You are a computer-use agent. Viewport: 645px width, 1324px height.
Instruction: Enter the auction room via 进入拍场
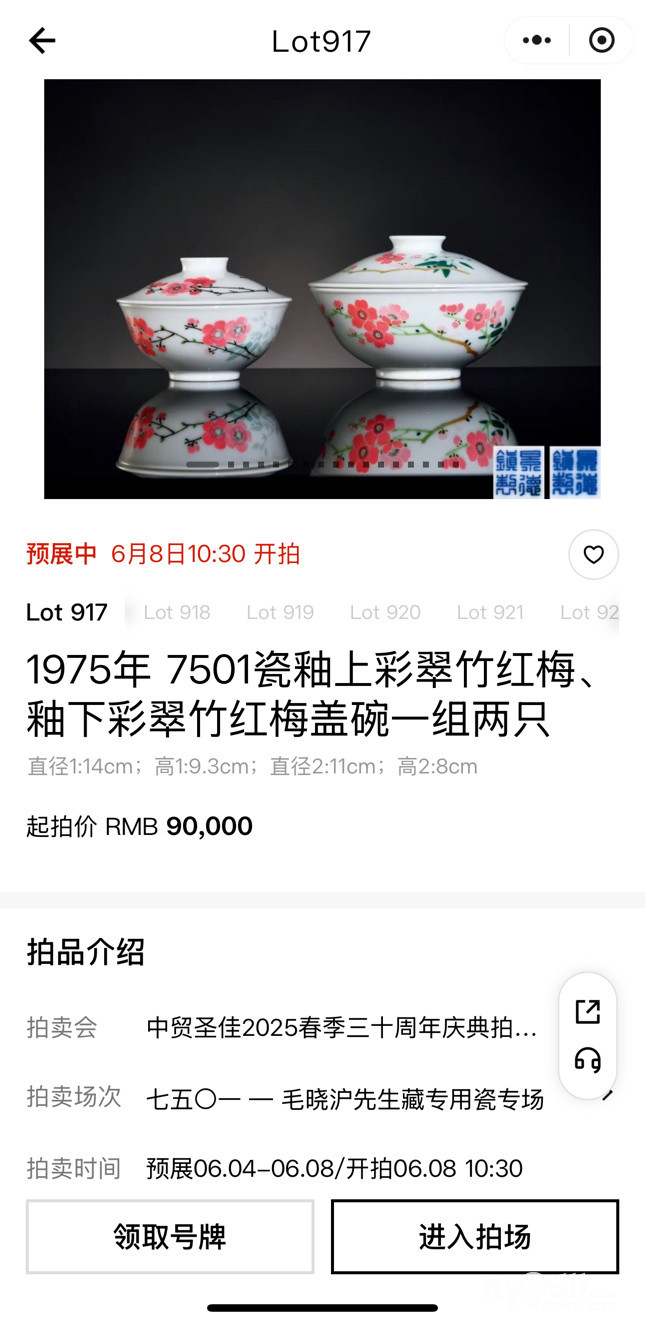click(475, 1237)
